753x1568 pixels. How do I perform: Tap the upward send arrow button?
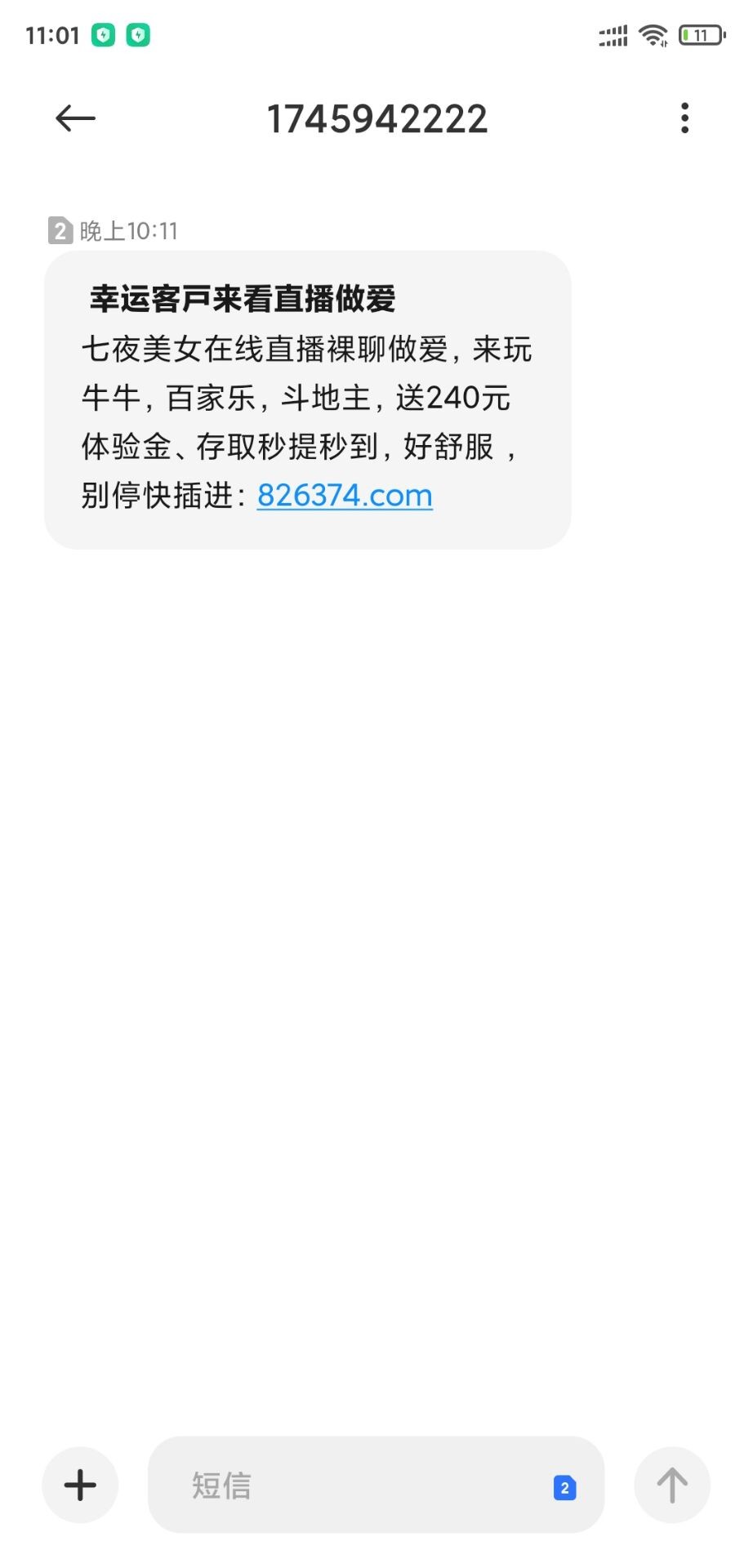671,1486
